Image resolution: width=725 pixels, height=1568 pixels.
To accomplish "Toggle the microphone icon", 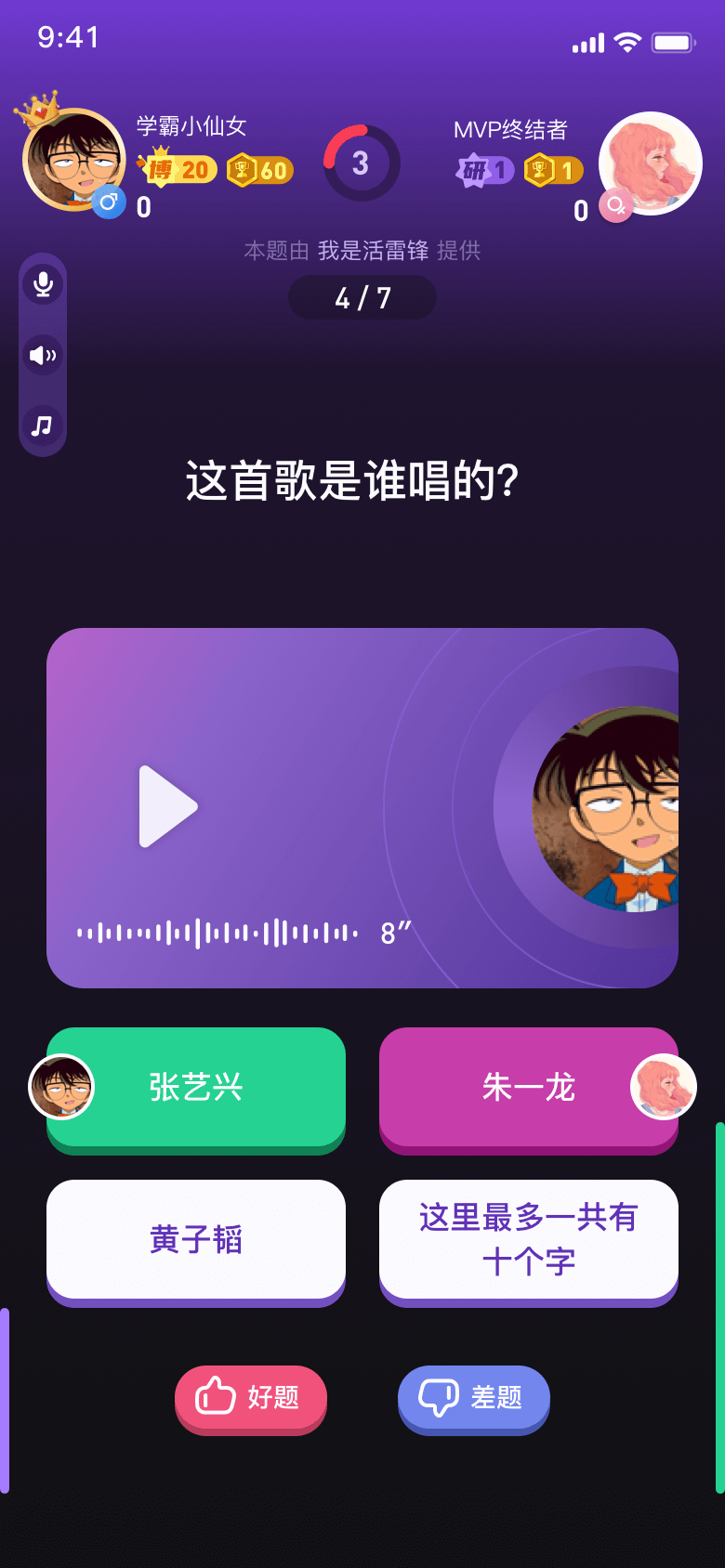I will tap(43, 283).
